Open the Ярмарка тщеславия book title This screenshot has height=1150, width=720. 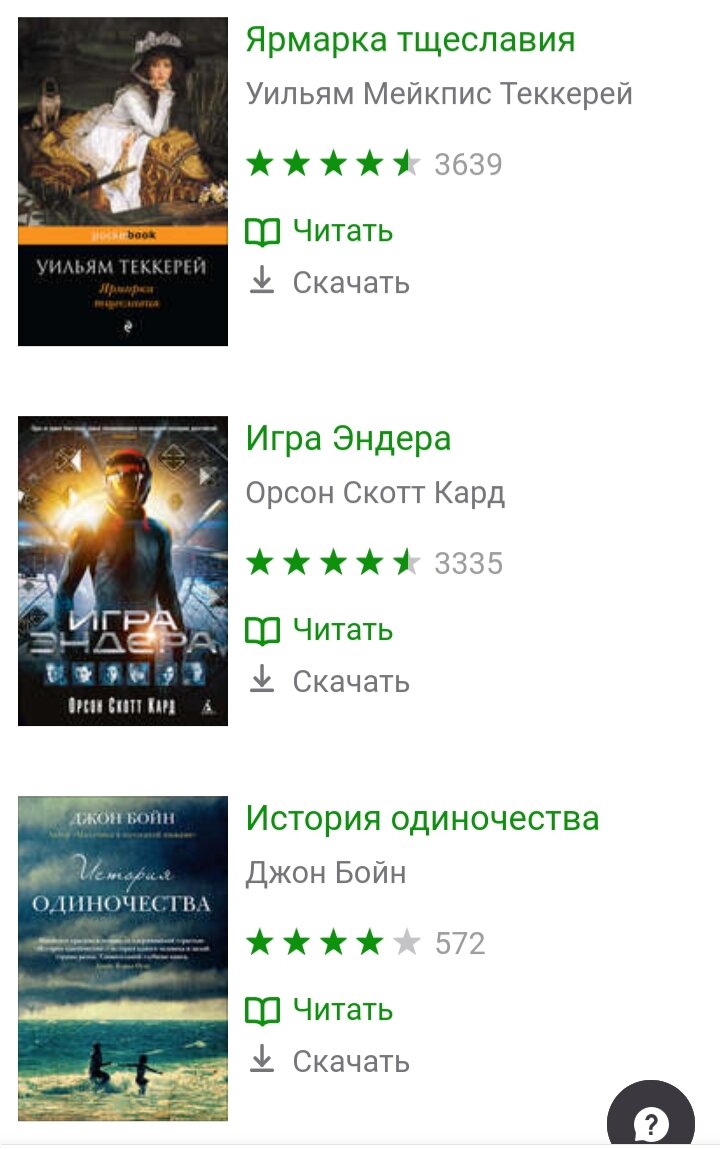tap(410, 41)
